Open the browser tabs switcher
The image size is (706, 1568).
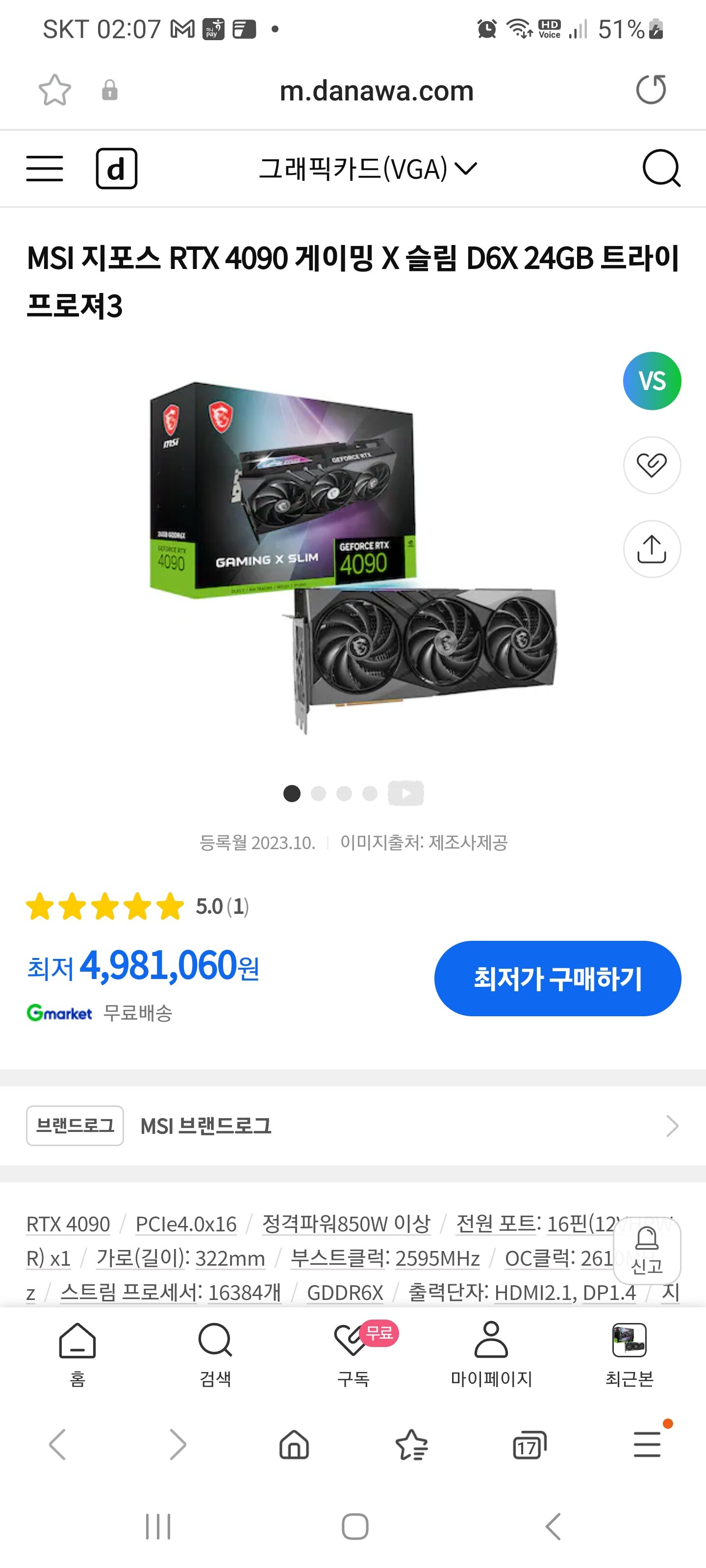point(529,1445)
